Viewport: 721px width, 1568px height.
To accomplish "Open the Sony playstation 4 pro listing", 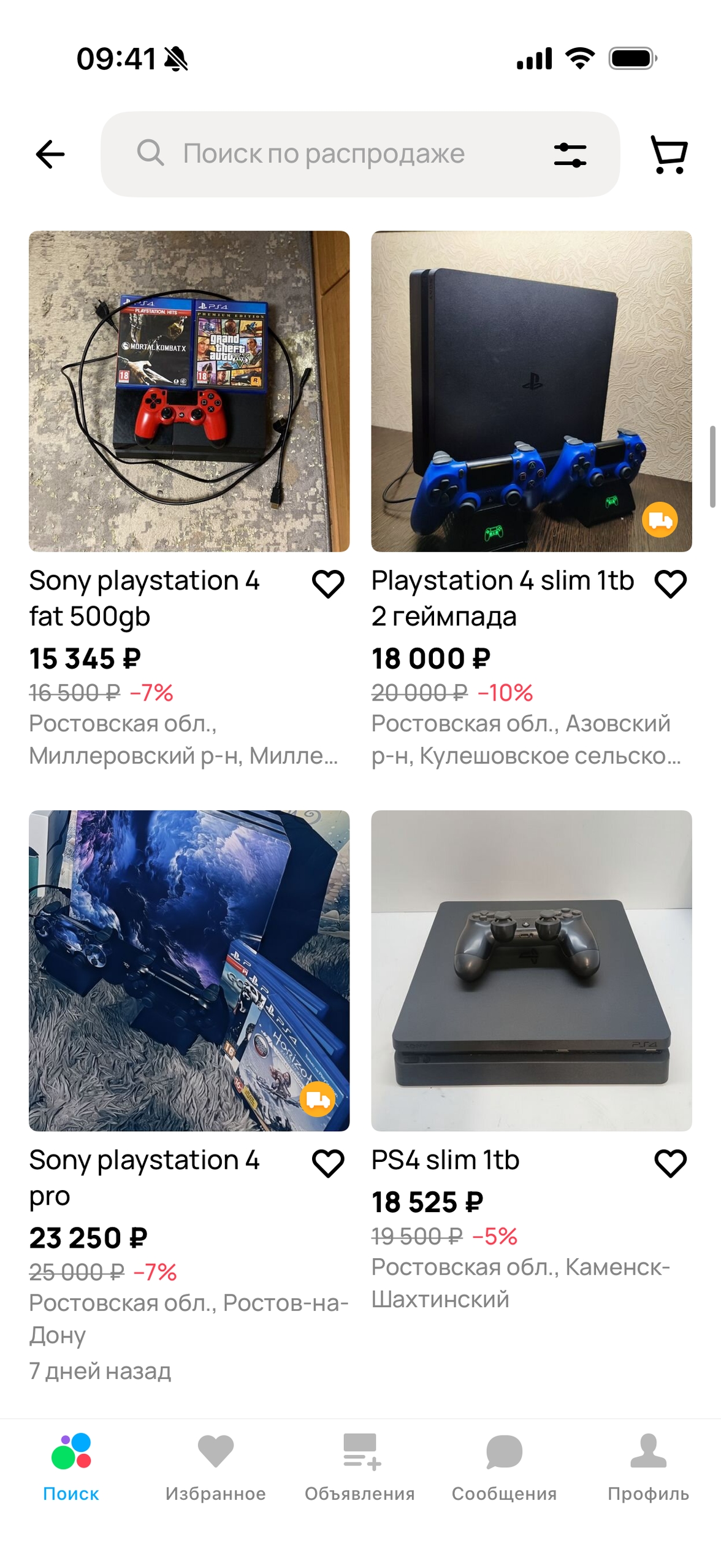I will (189, 970).
